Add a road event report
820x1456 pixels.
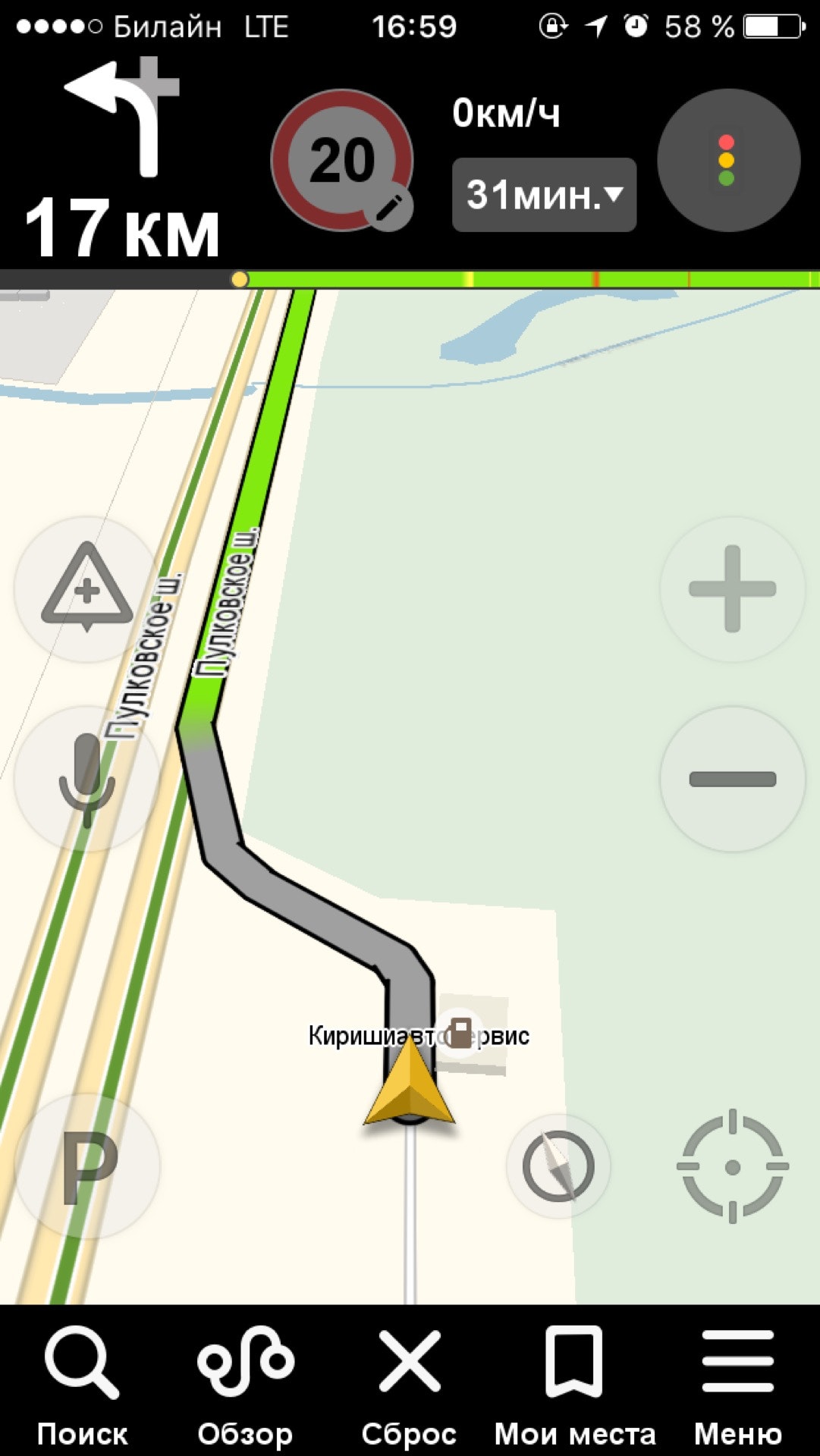click(x=86, y=589)
